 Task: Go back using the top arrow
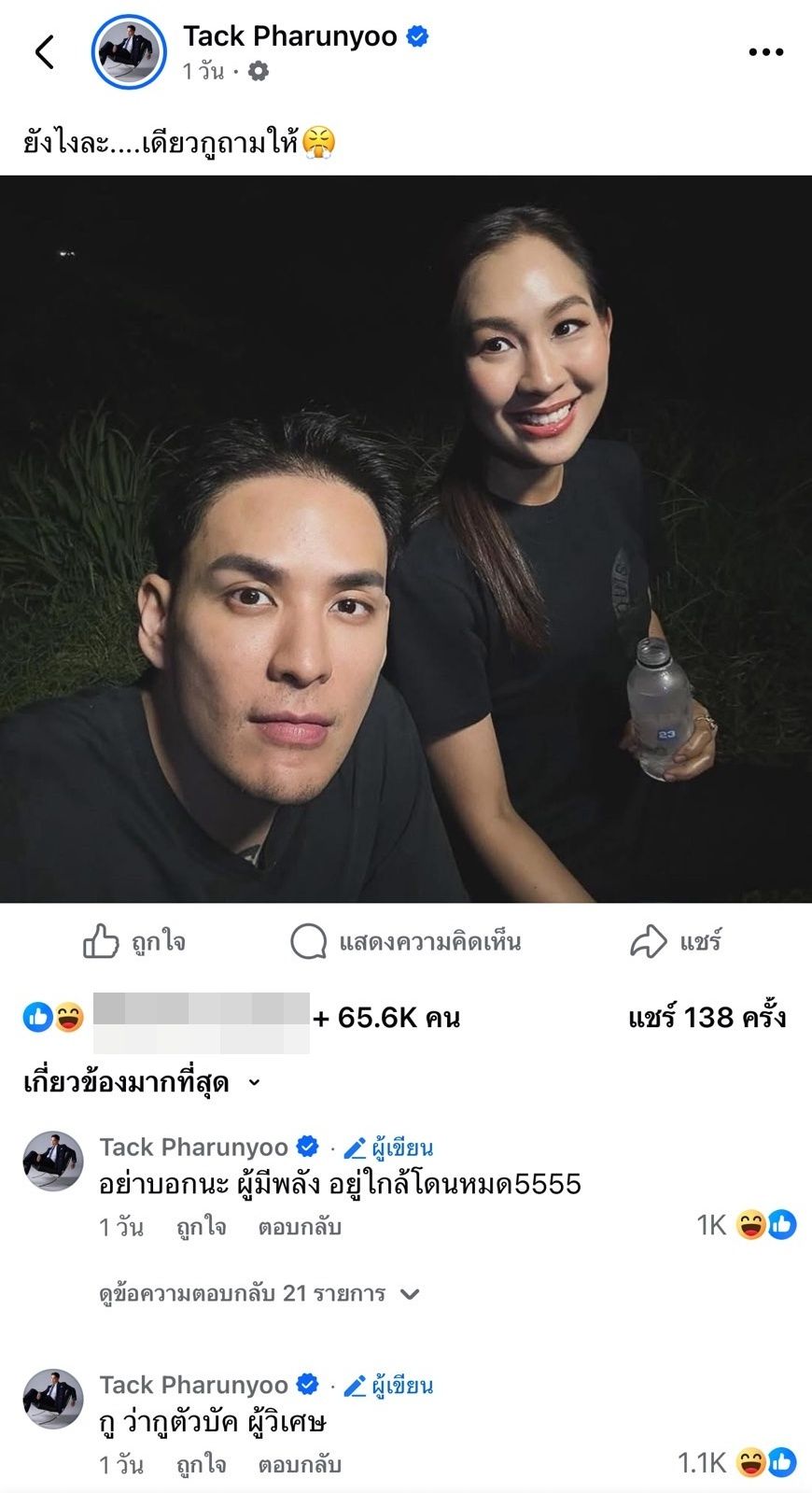[x=45, y=52]
